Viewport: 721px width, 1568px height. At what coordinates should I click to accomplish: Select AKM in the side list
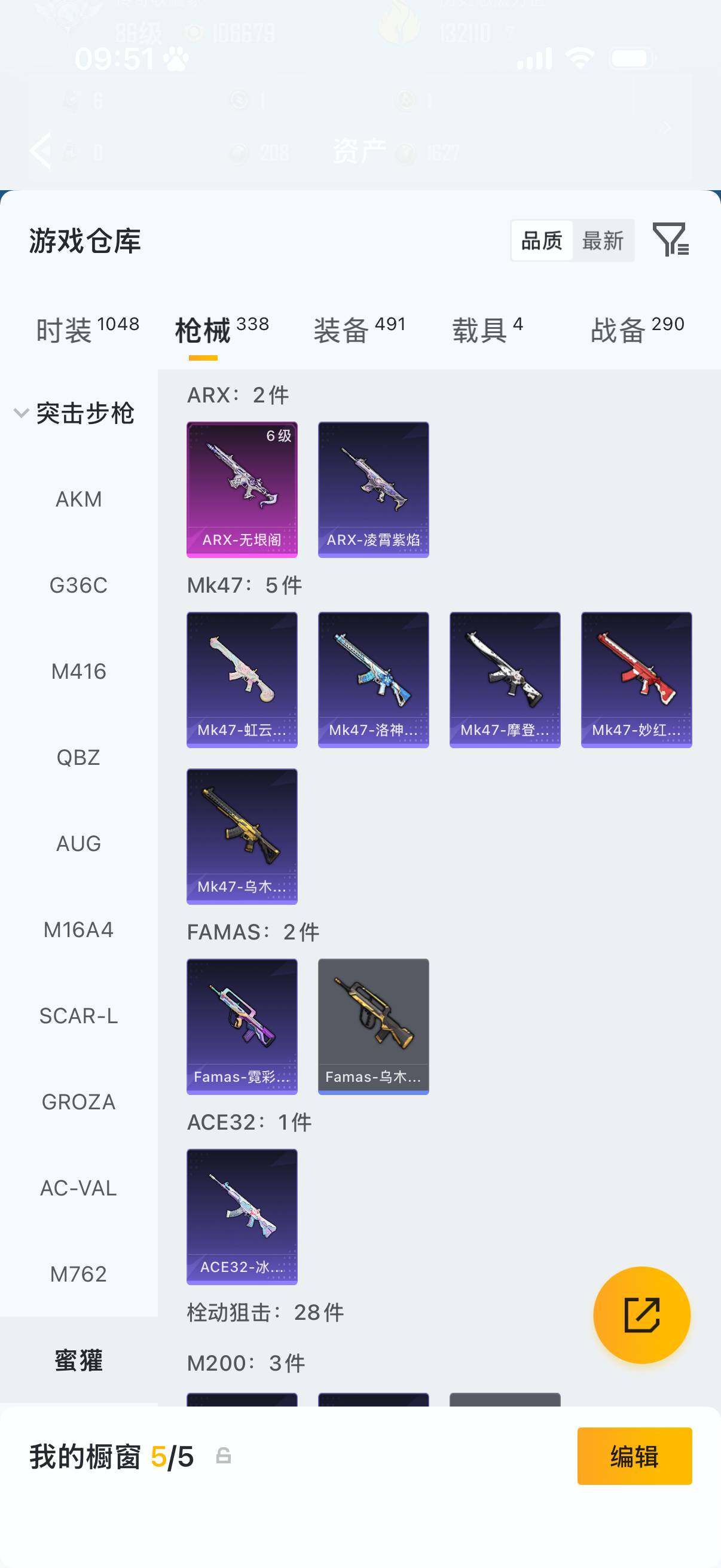(x=78, y=499)
